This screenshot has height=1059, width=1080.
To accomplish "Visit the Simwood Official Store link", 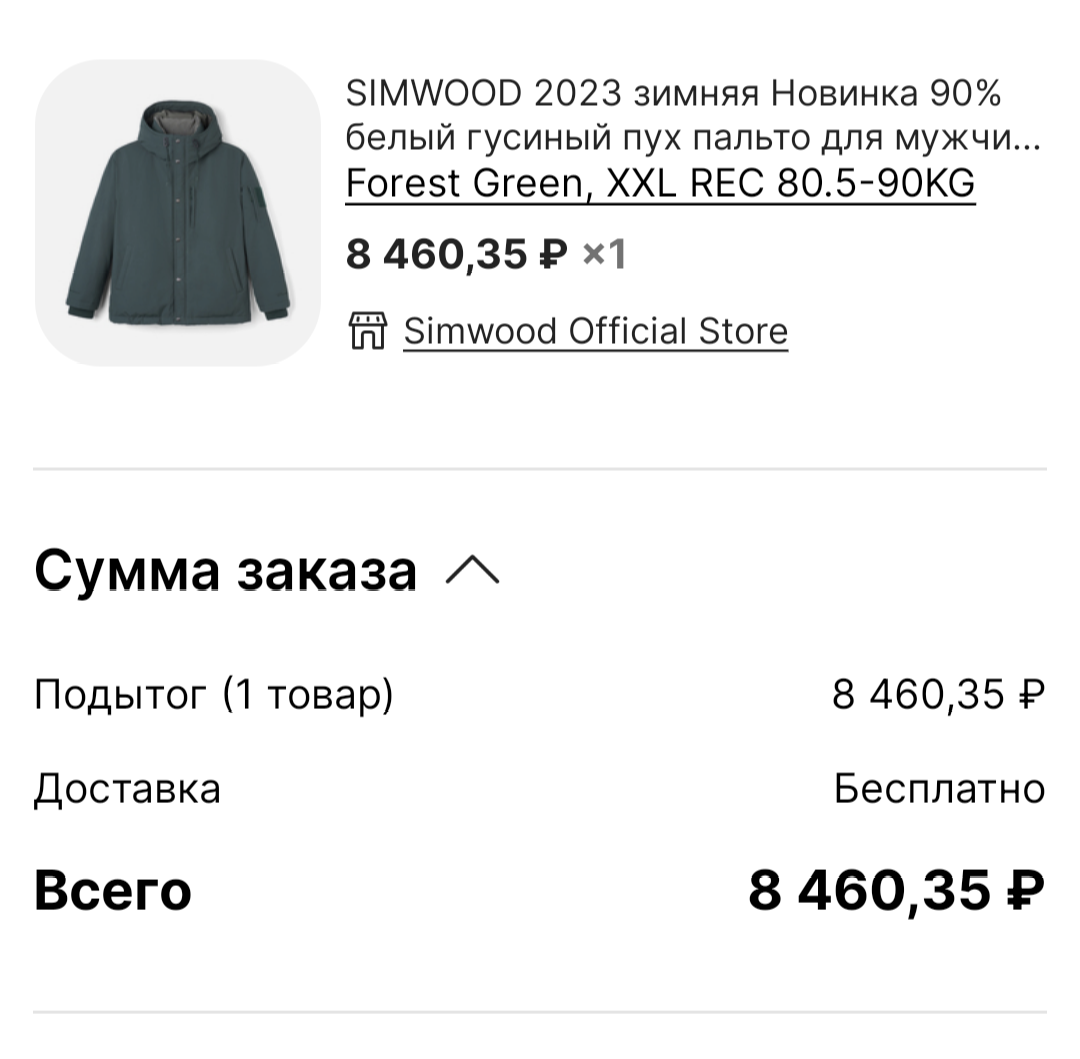I will click(595, 331).
